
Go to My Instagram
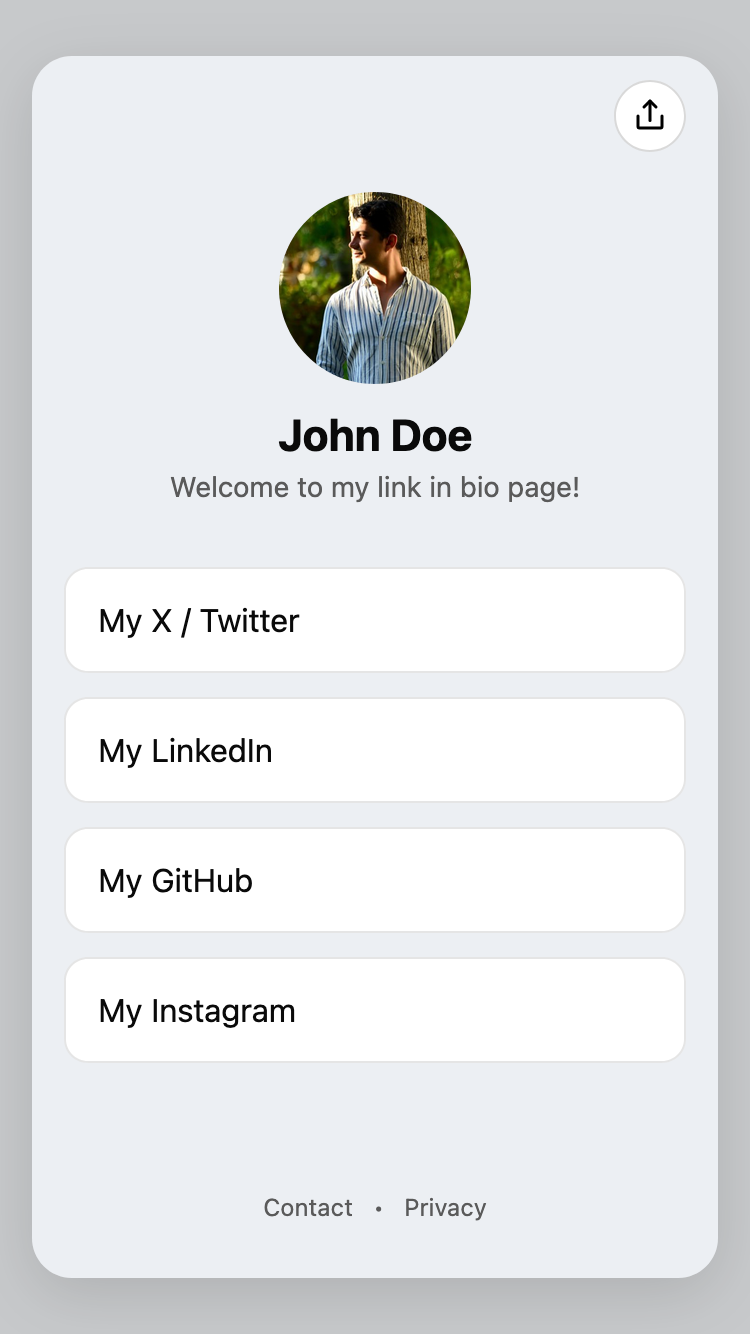(375, 1010)
